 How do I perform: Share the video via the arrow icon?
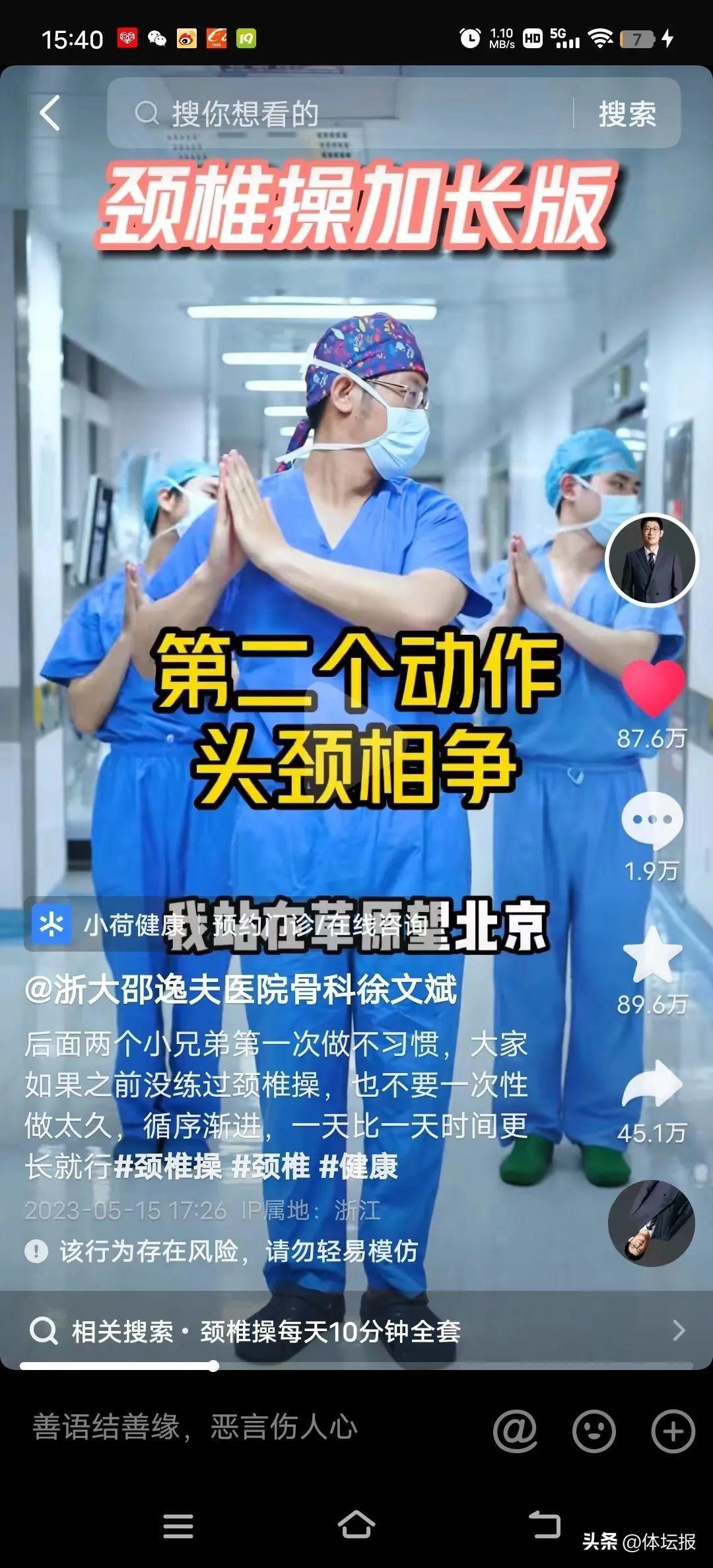tap(652, 1084)
